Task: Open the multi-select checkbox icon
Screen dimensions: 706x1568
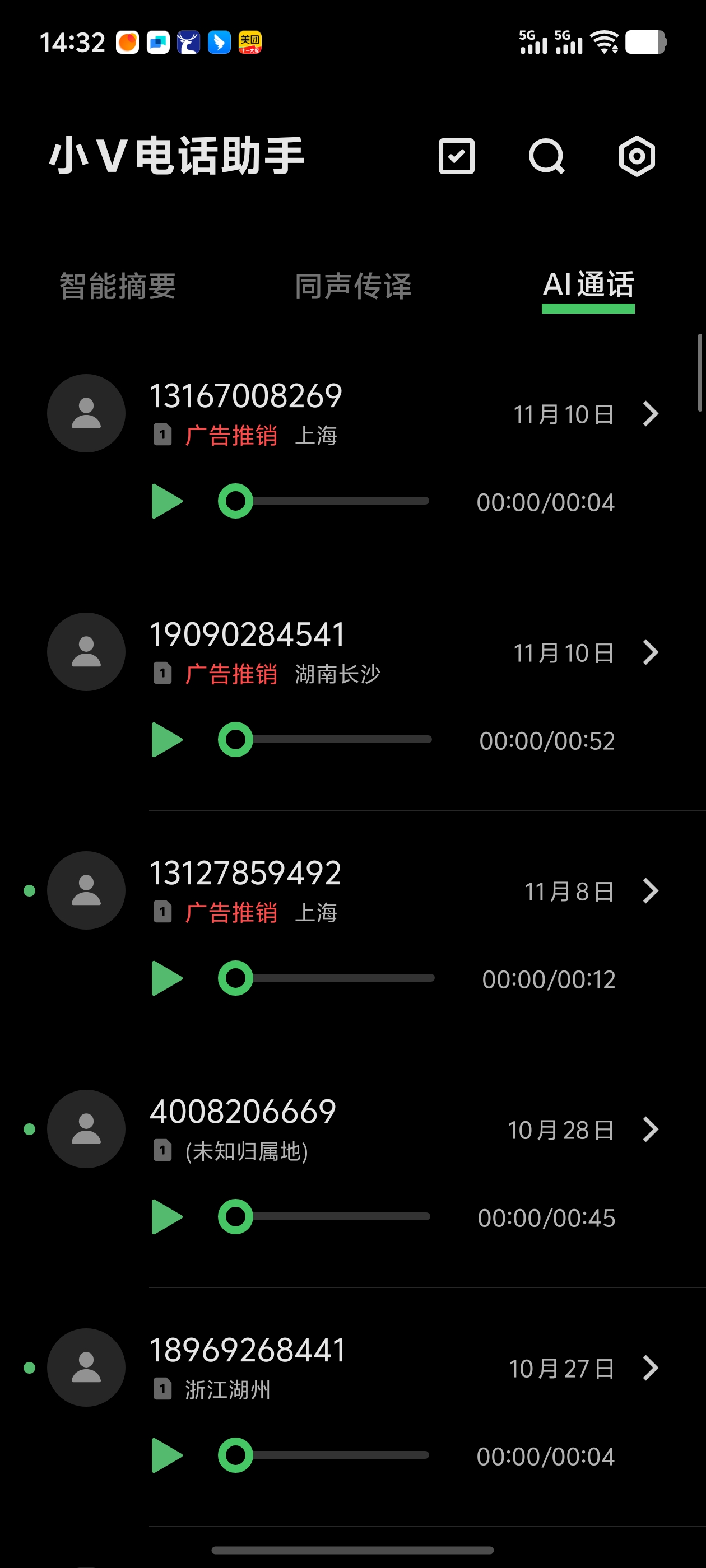Action: [x=456, y=156]
